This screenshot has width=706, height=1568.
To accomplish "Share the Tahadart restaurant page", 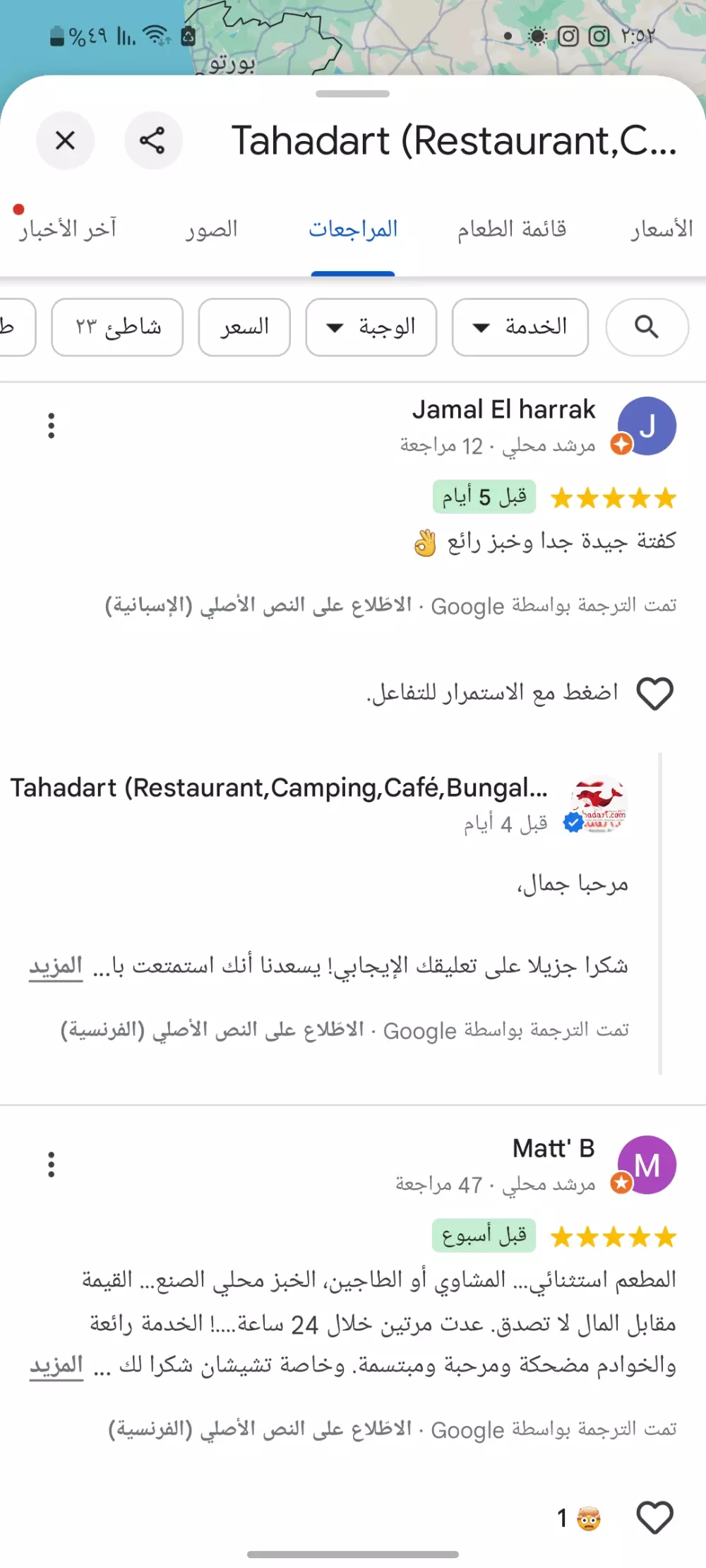I will 154,140.
